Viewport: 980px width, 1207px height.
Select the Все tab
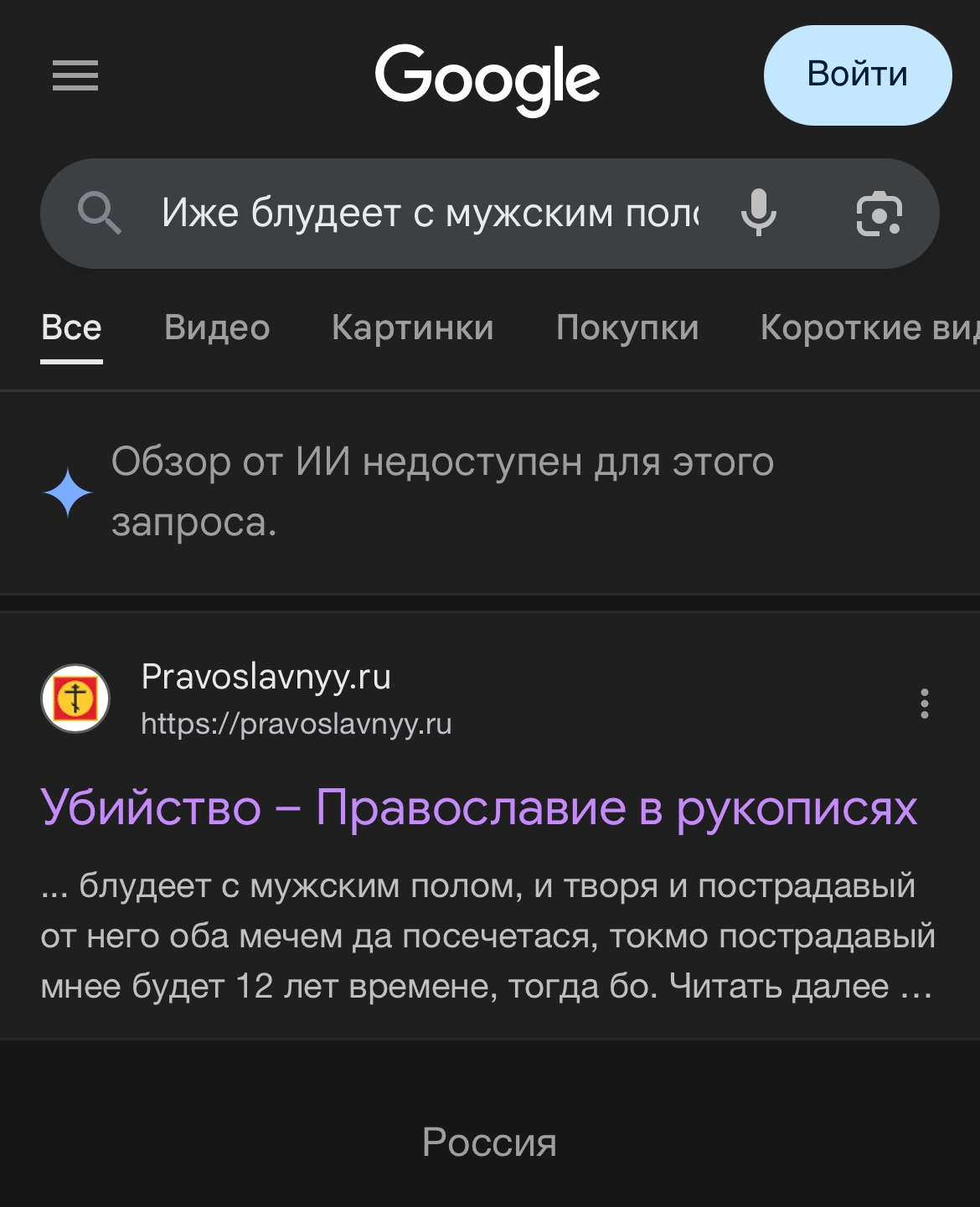point(72,328)
